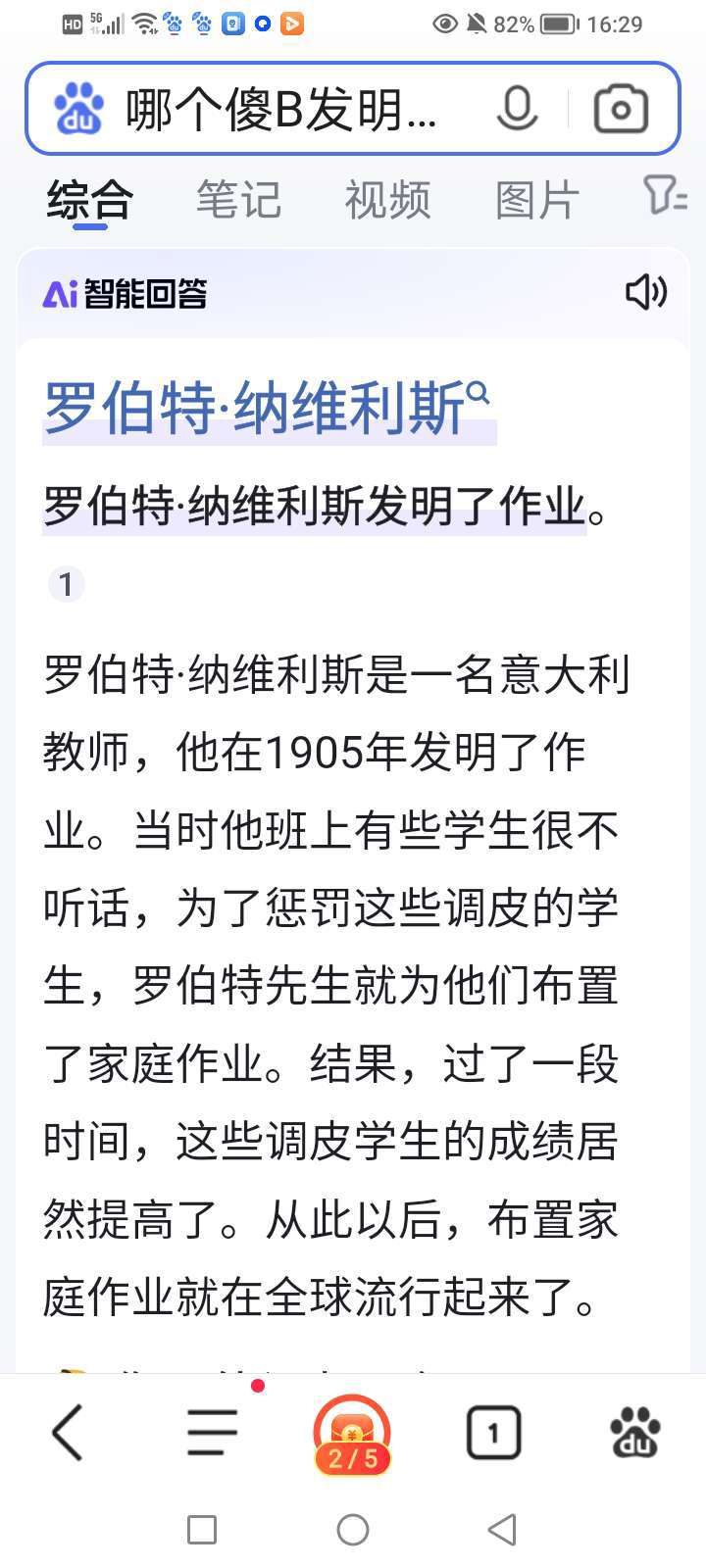Open the tab switcher showing 1
Image resolution: width=706 pixels, height=1568 pixels.
coord(493,1433)
